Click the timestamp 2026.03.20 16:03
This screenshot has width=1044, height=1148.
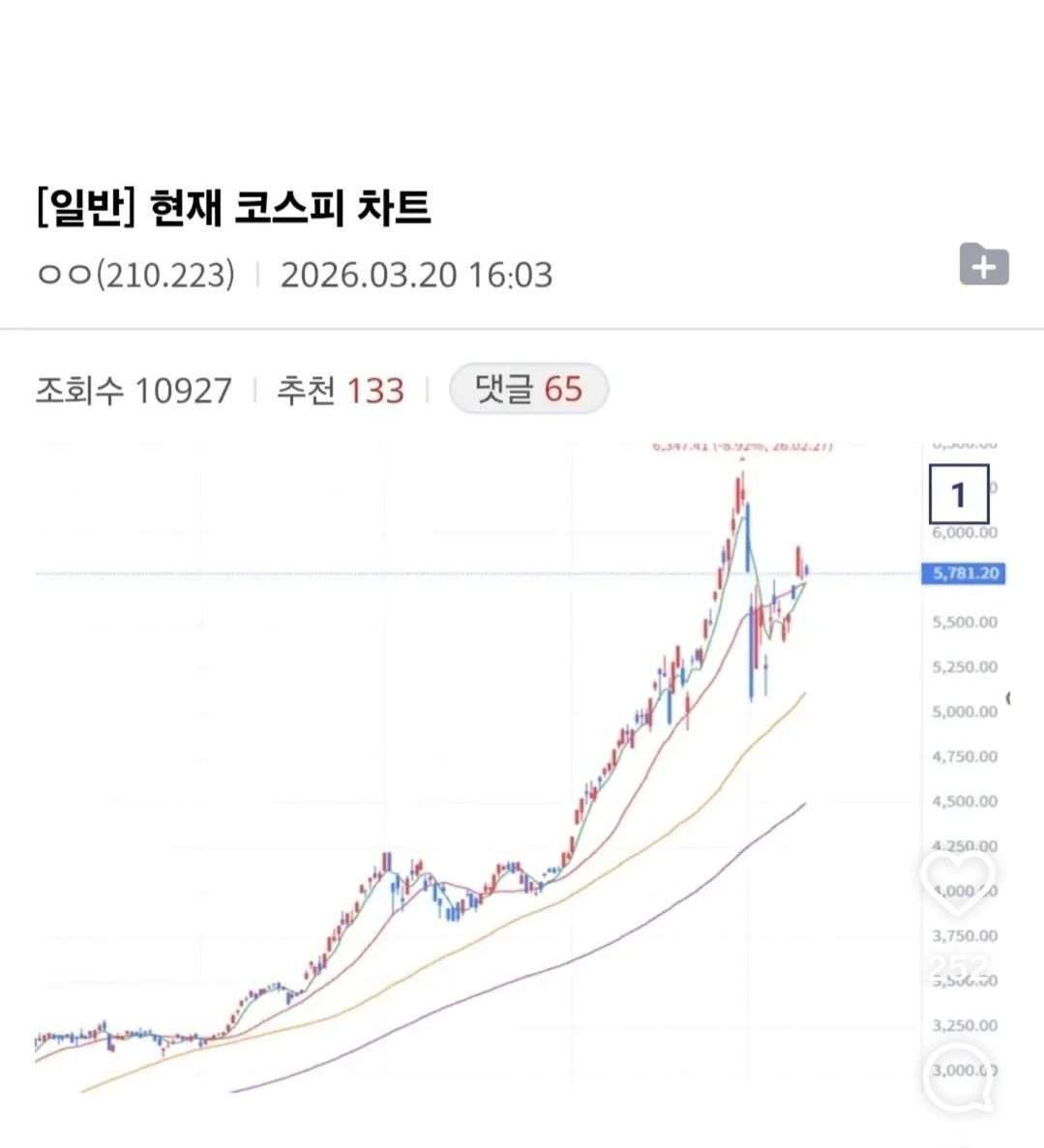[x=416, y=275]
